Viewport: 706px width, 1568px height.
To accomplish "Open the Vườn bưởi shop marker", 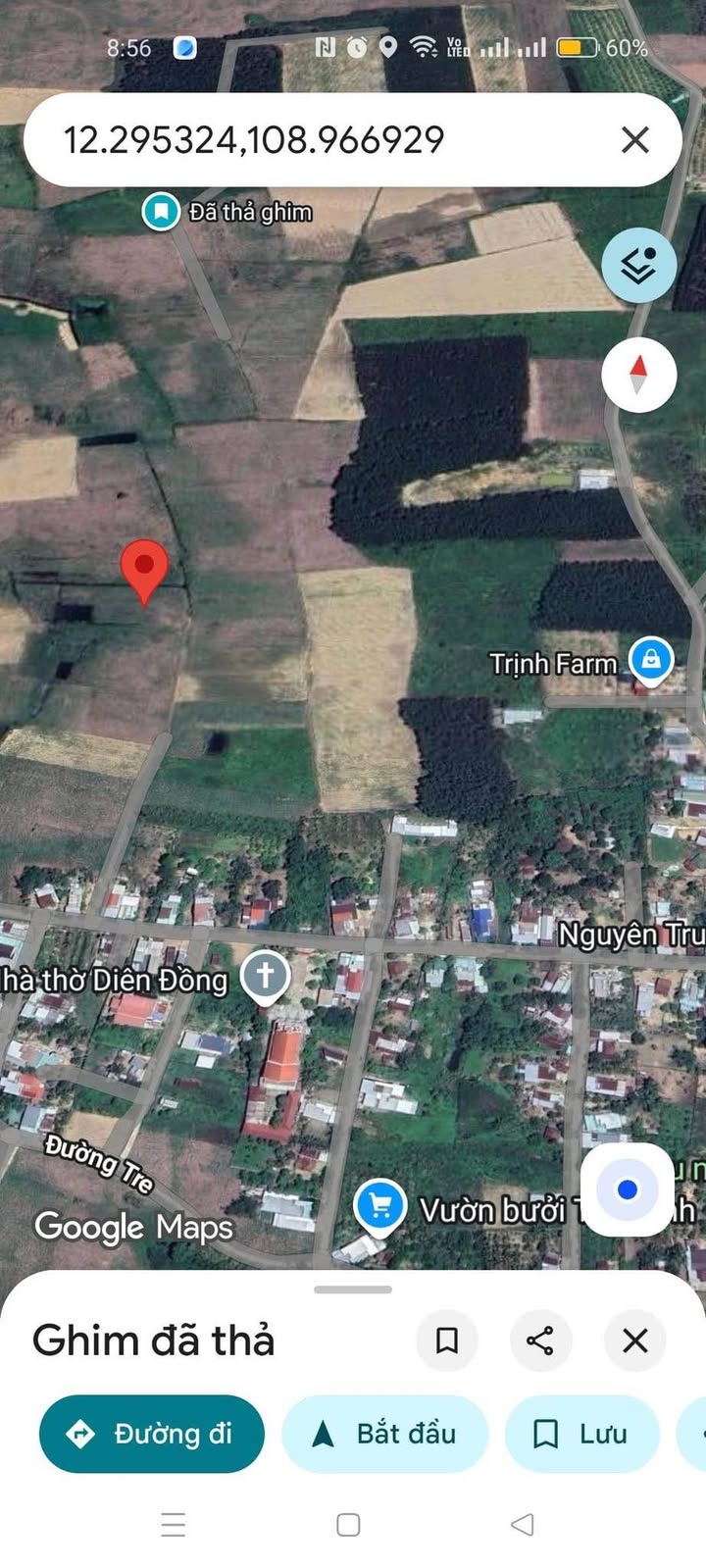I will 380,1206.
